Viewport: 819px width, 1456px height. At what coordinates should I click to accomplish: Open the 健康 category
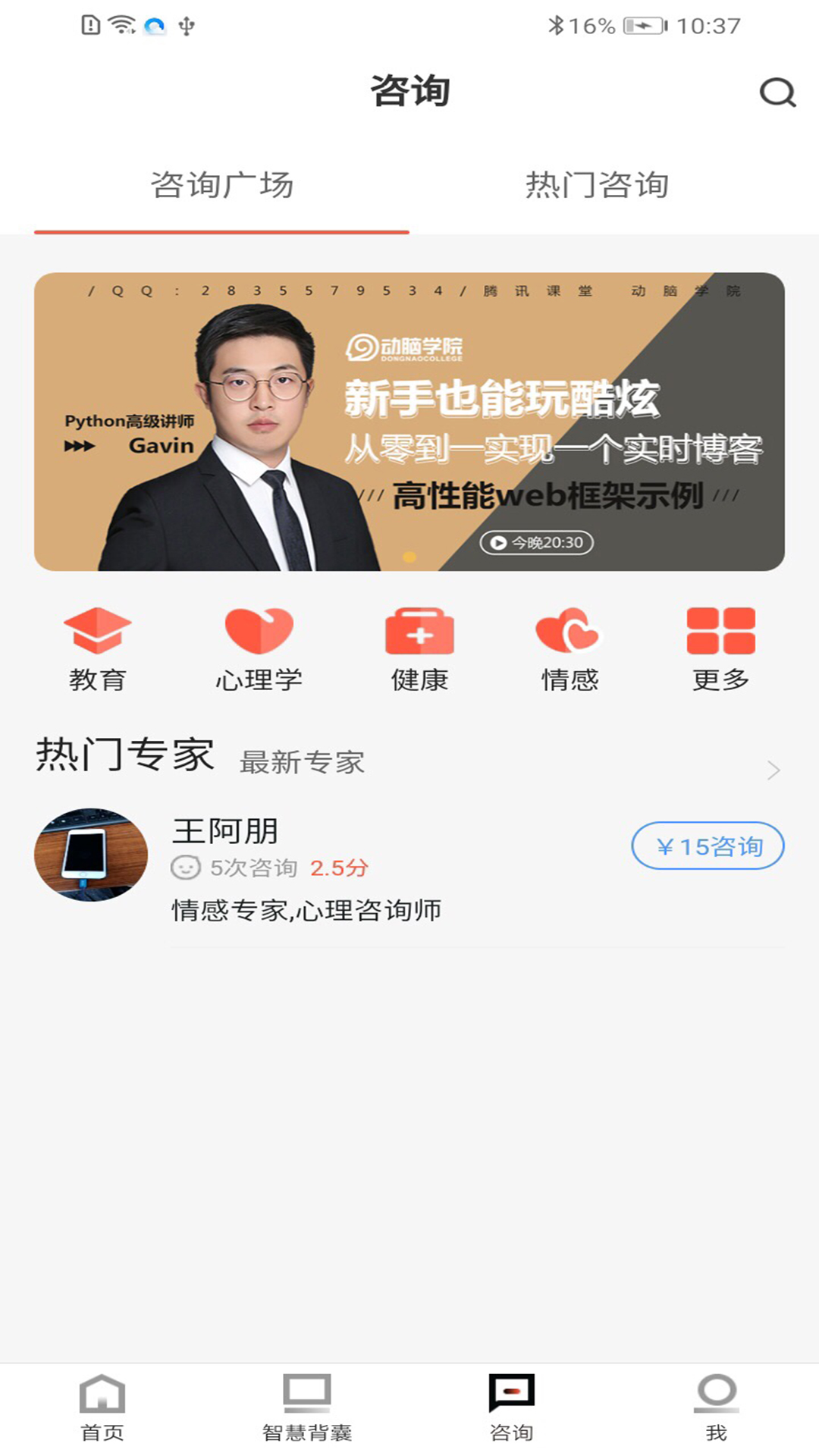pos(419,649)
